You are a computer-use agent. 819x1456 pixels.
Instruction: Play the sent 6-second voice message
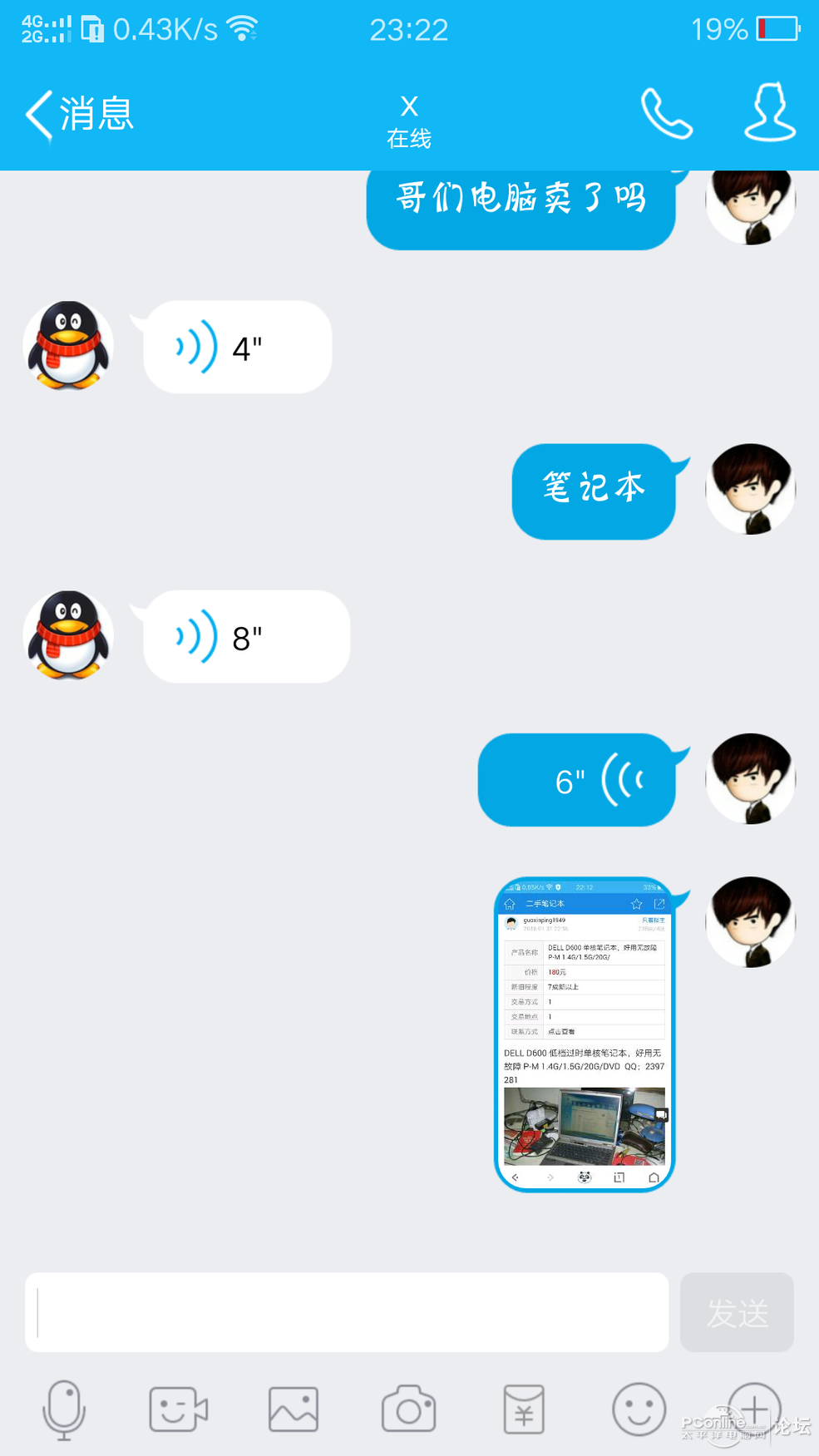pyautogui.click(x=577, y=780)
